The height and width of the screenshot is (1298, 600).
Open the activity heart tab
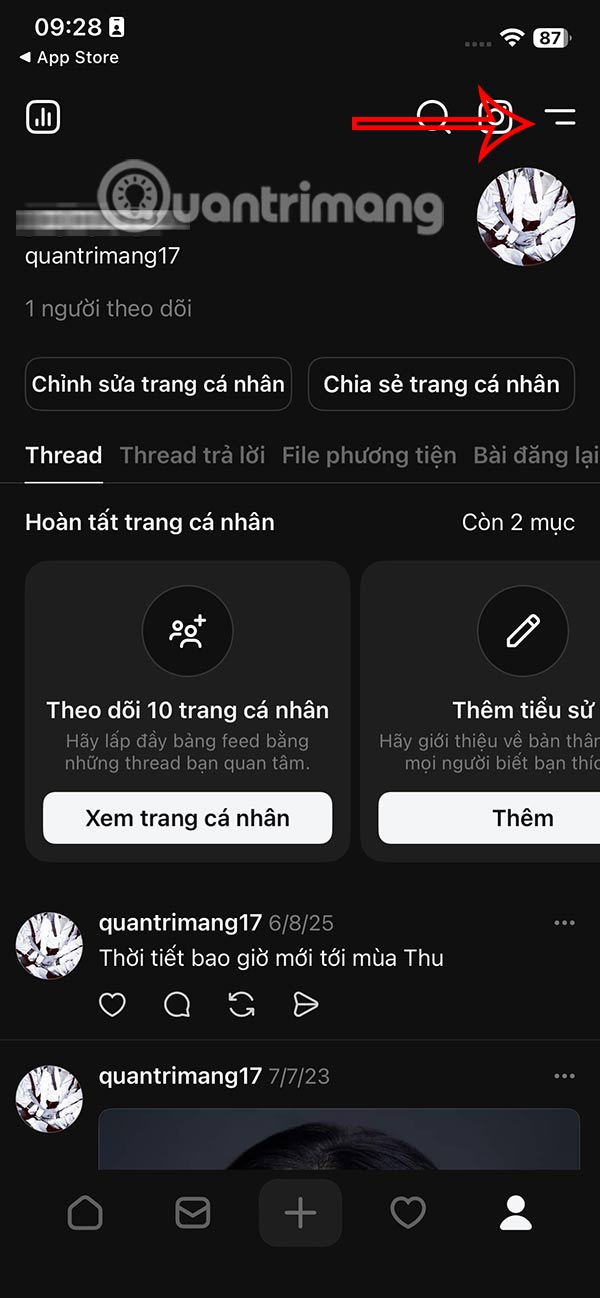408,1213
